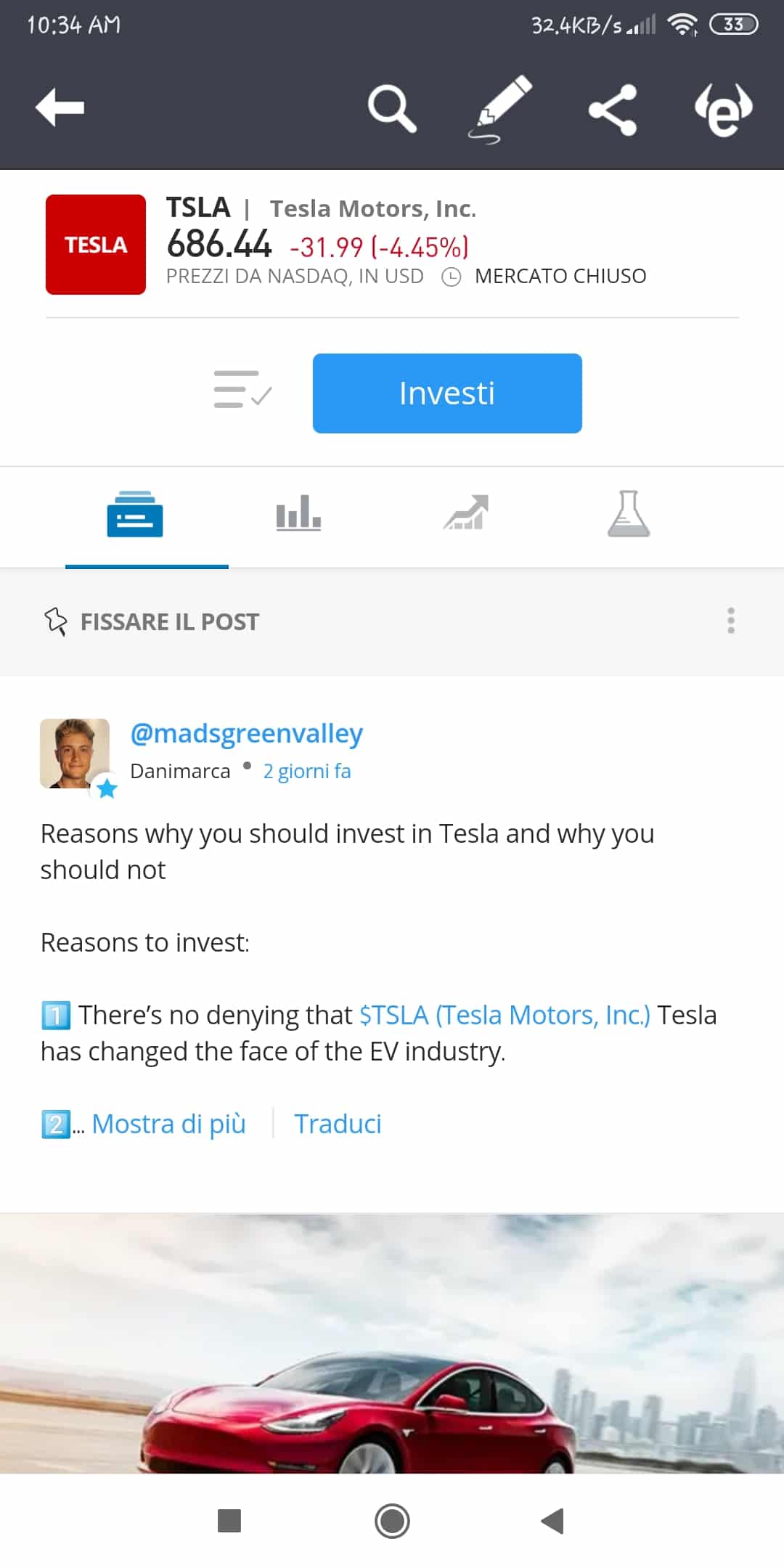This screenshot has width=784, height=1568.
Task: Switch to the feed tab
Action: [x=135, y=514]
